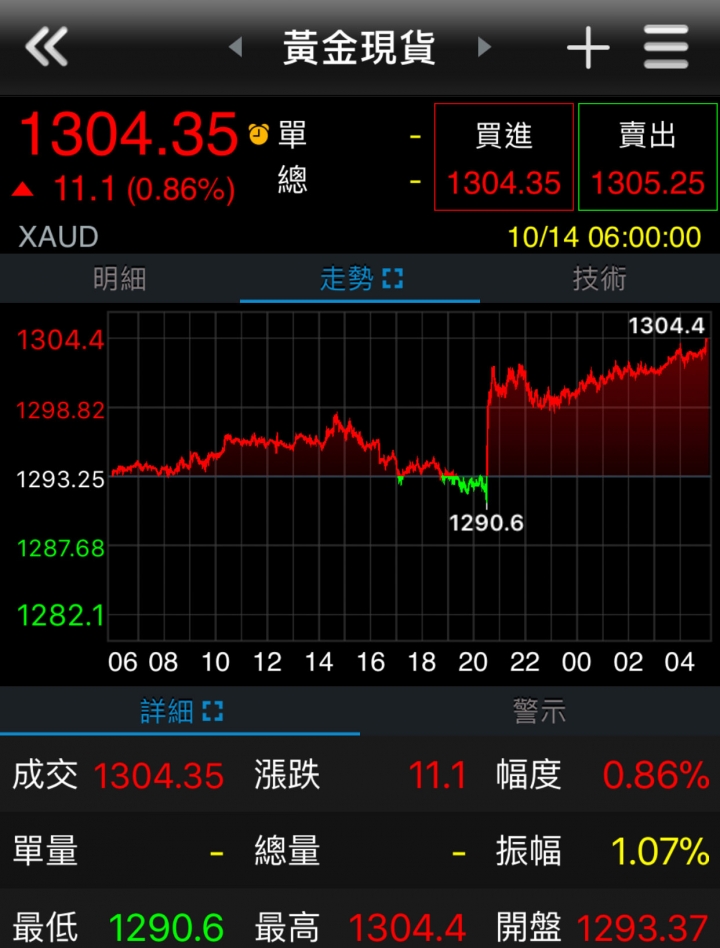Select the 走勢 trend tab

point(360,279)
